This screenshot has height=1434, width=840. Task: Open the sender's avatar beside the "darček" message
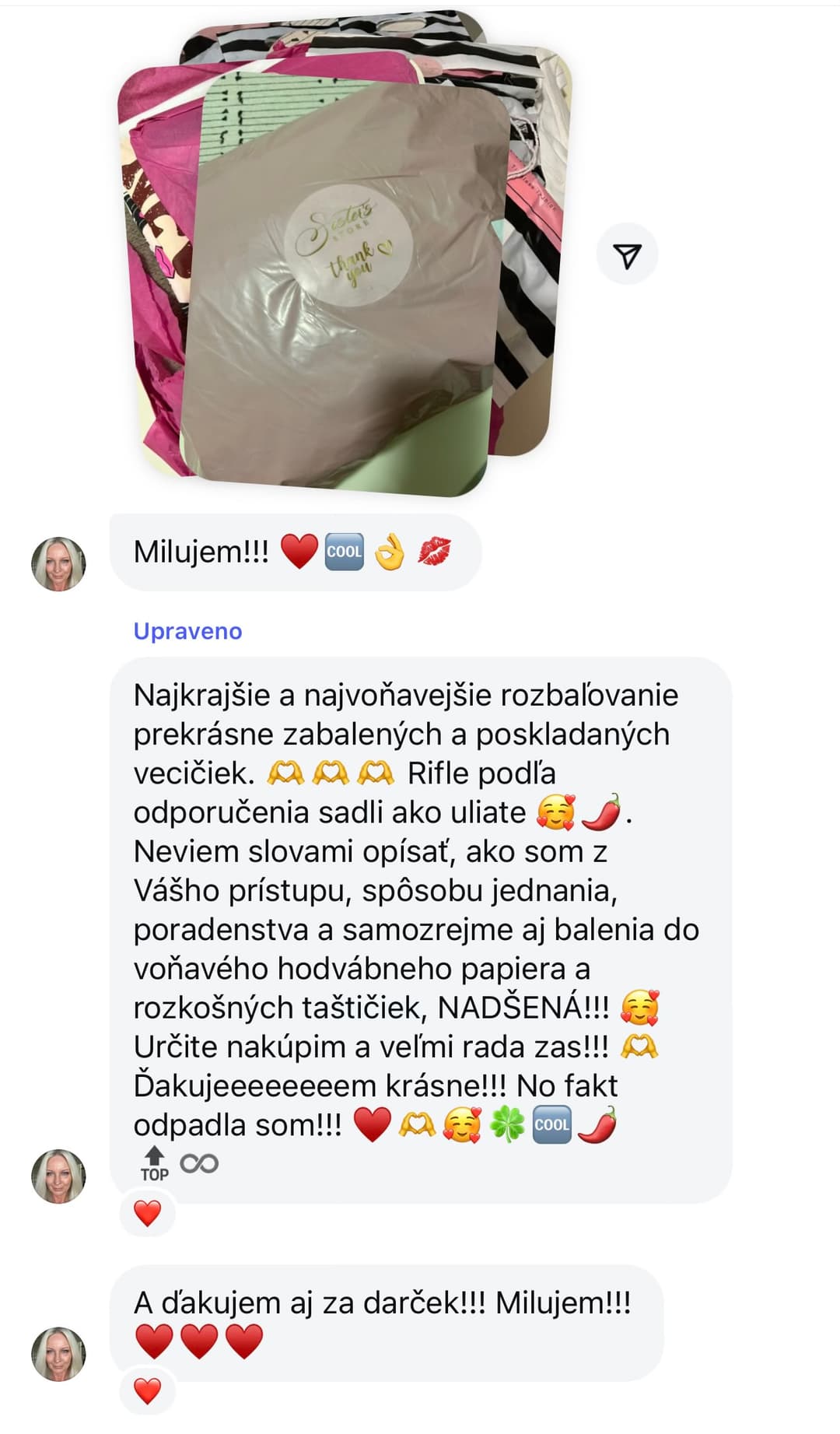click(58, 1353)
